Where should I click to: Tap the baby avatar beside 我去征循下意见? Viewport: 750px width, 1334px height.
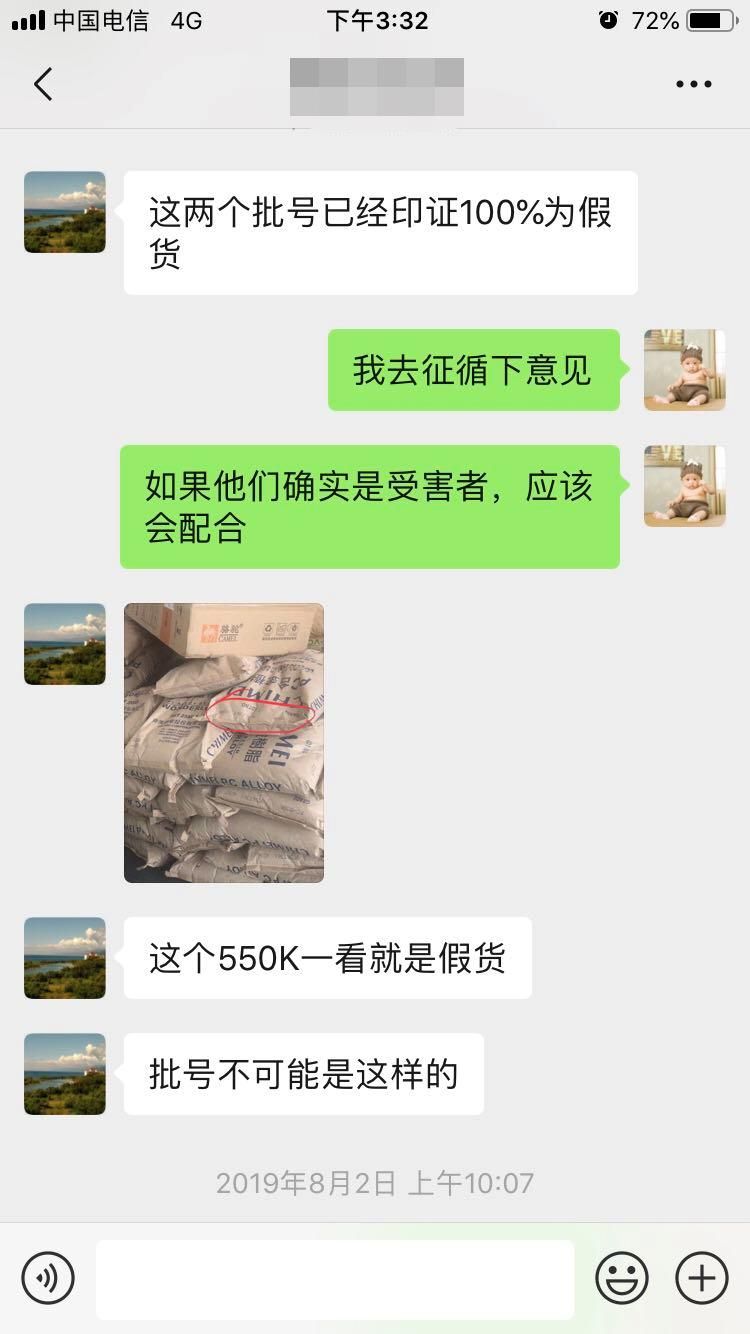point(684,370)
